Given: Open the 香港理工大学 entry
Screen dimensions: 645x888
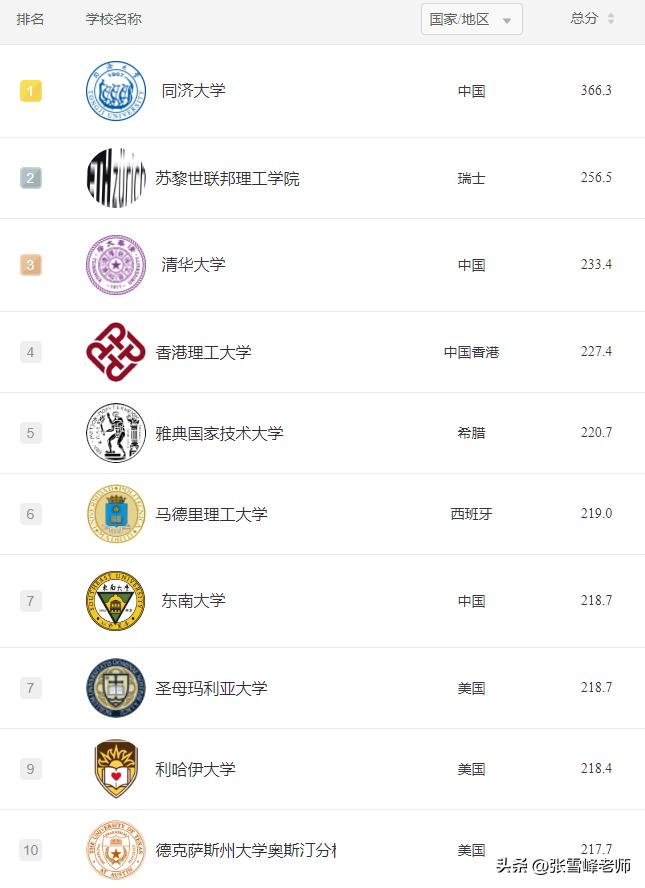Looking at the screenshot, I should 203,352.
